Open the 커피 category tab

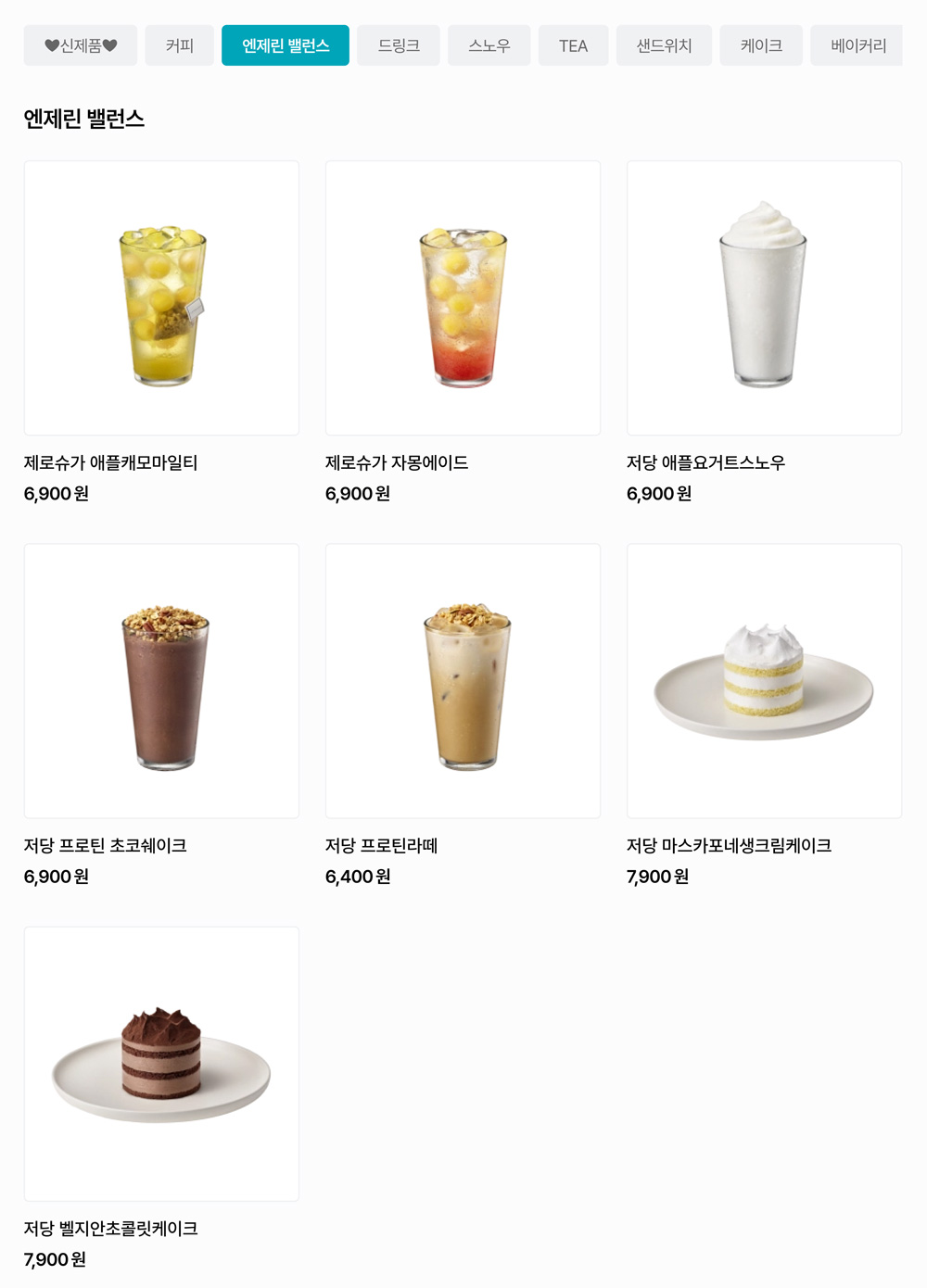point(179,45)
